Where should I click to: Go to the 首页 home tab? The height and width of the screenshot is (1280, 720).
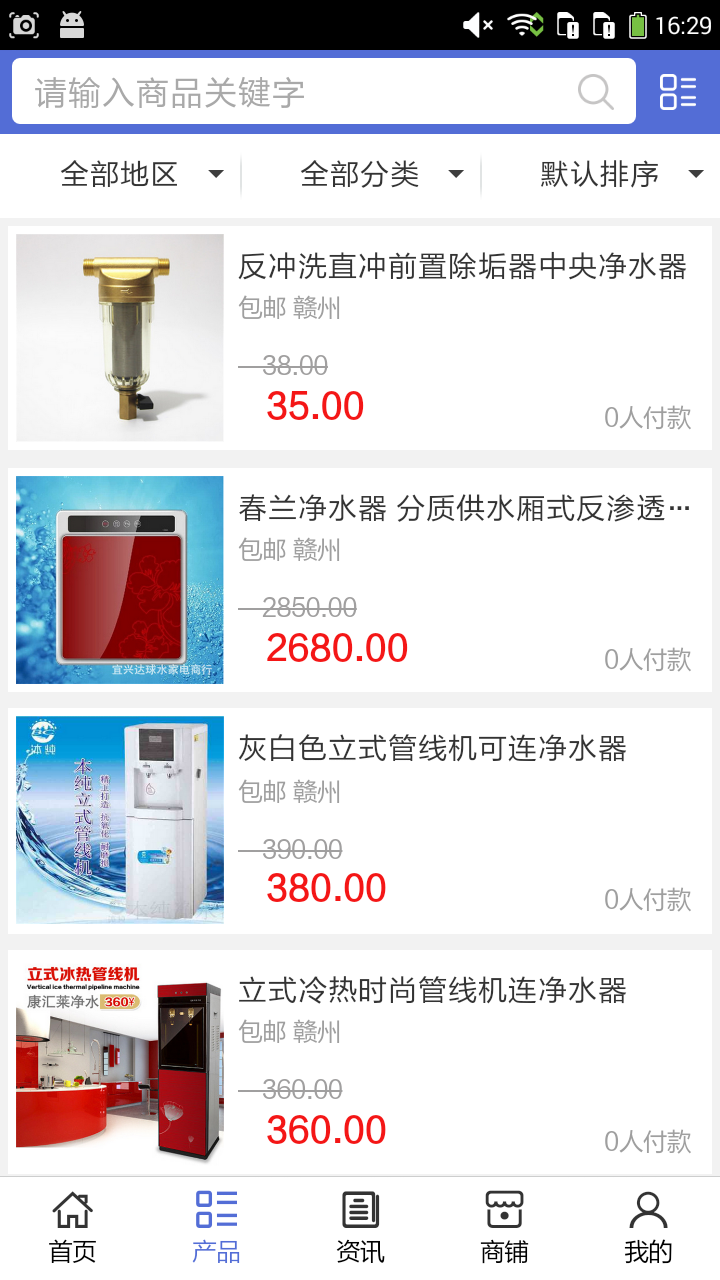[x=72, y=1228]
